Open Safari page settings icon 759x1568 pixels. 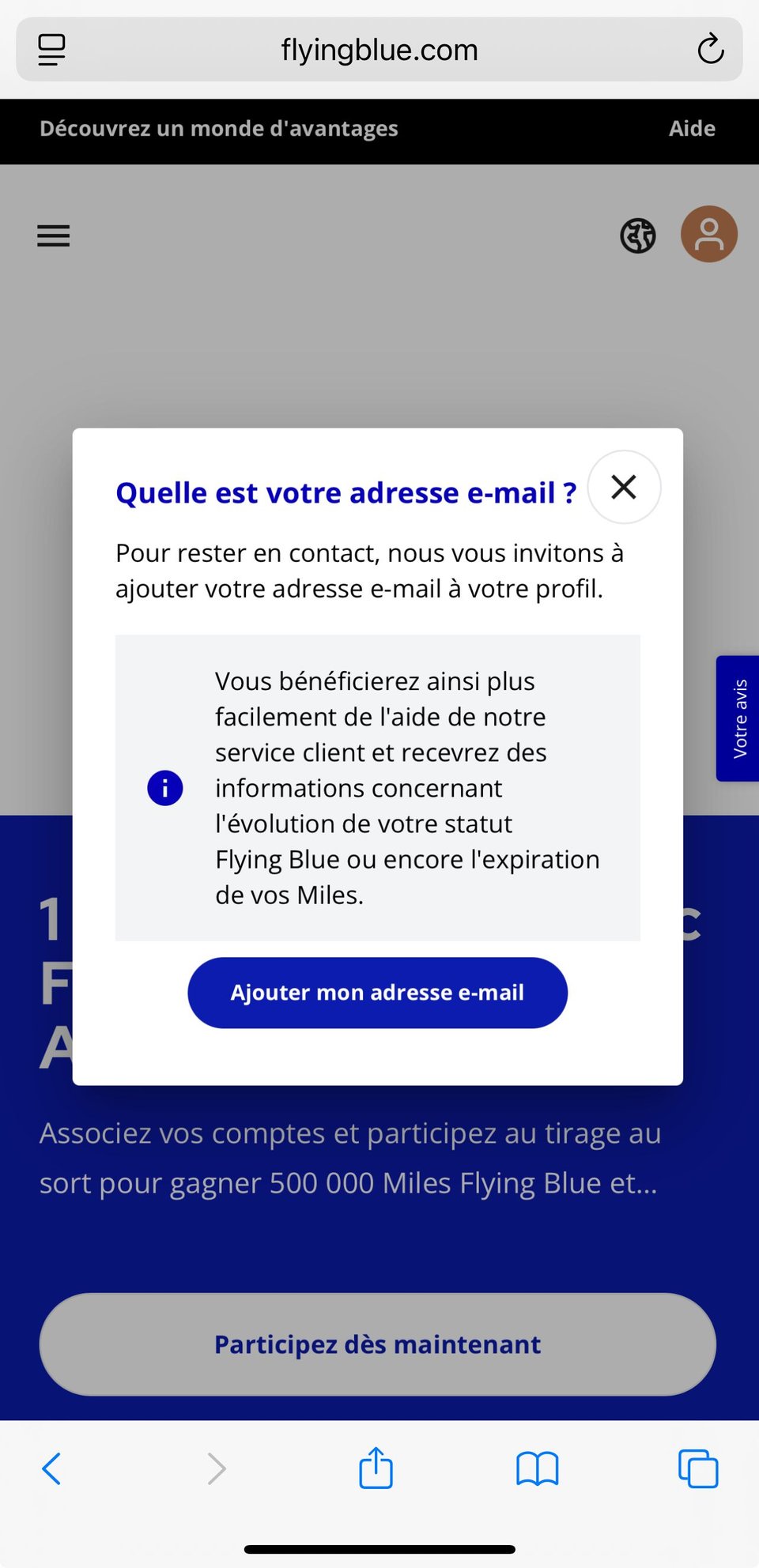(51, 50)
